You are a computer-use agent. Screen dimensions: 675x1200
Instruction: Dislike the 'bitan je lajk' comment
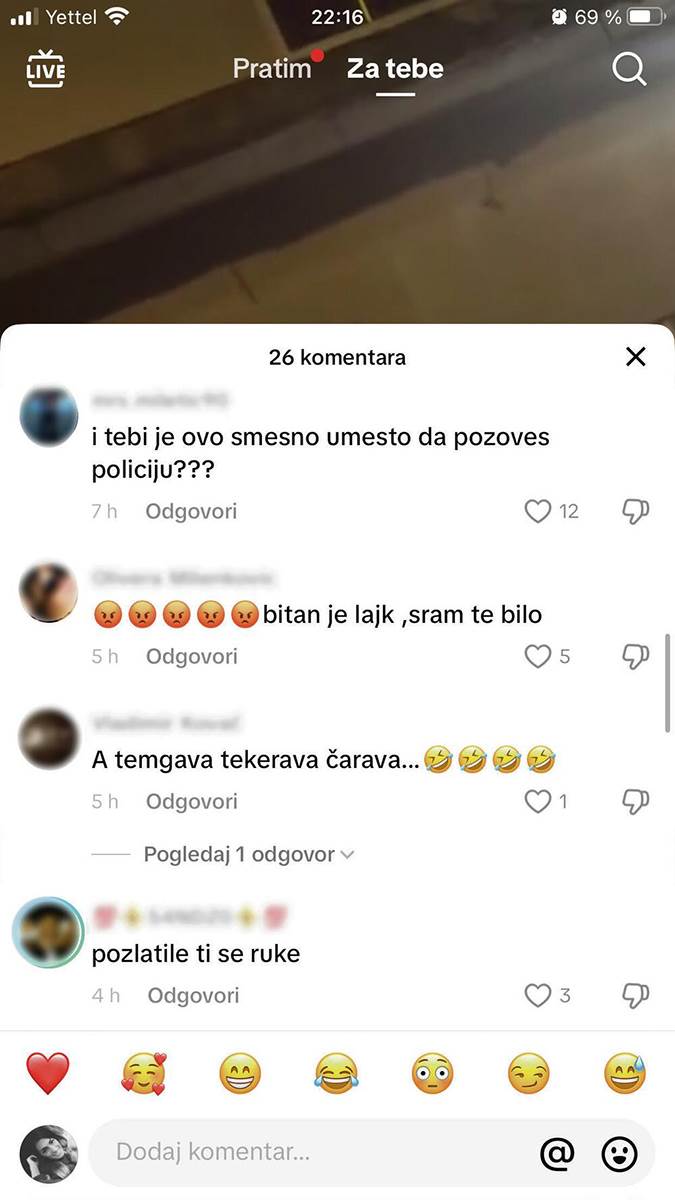[x=636, y=657]
